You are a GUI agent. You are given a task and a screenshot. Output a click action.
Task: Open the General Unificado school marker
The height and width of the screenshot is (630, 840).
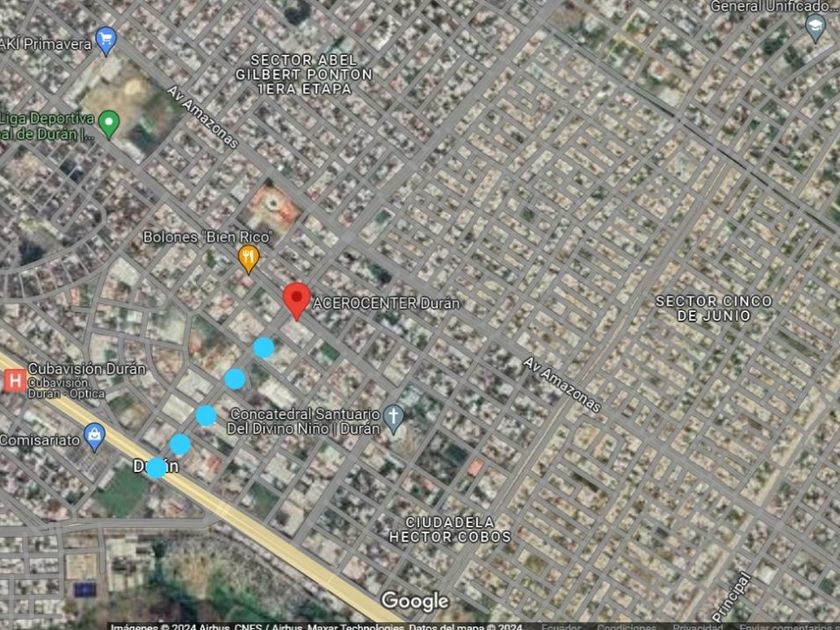[x=815, y=27]
